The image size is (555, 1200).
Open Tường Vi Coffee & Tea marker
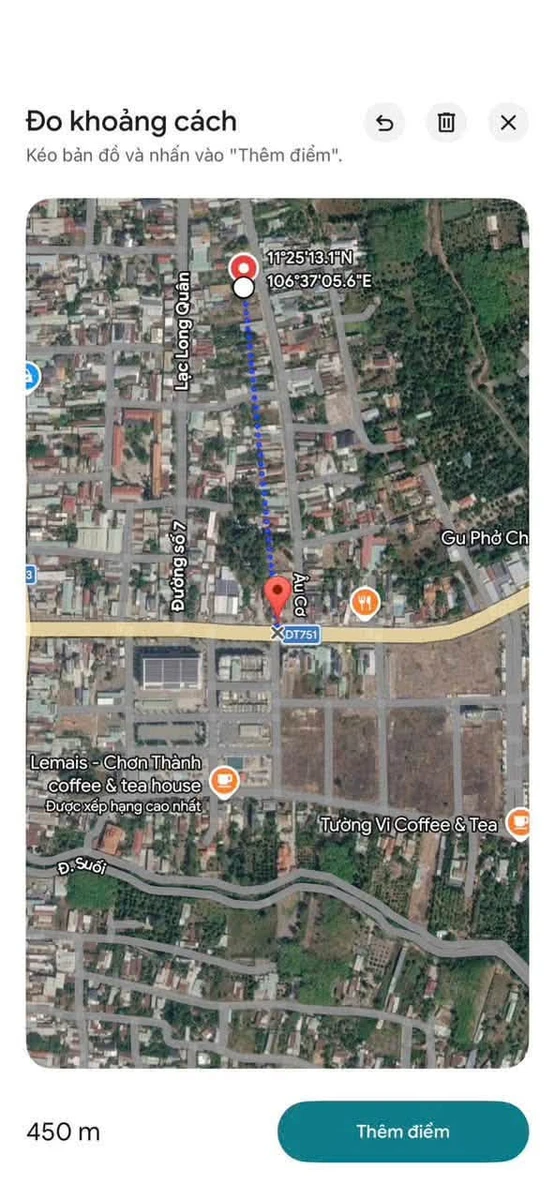[518, 822]
